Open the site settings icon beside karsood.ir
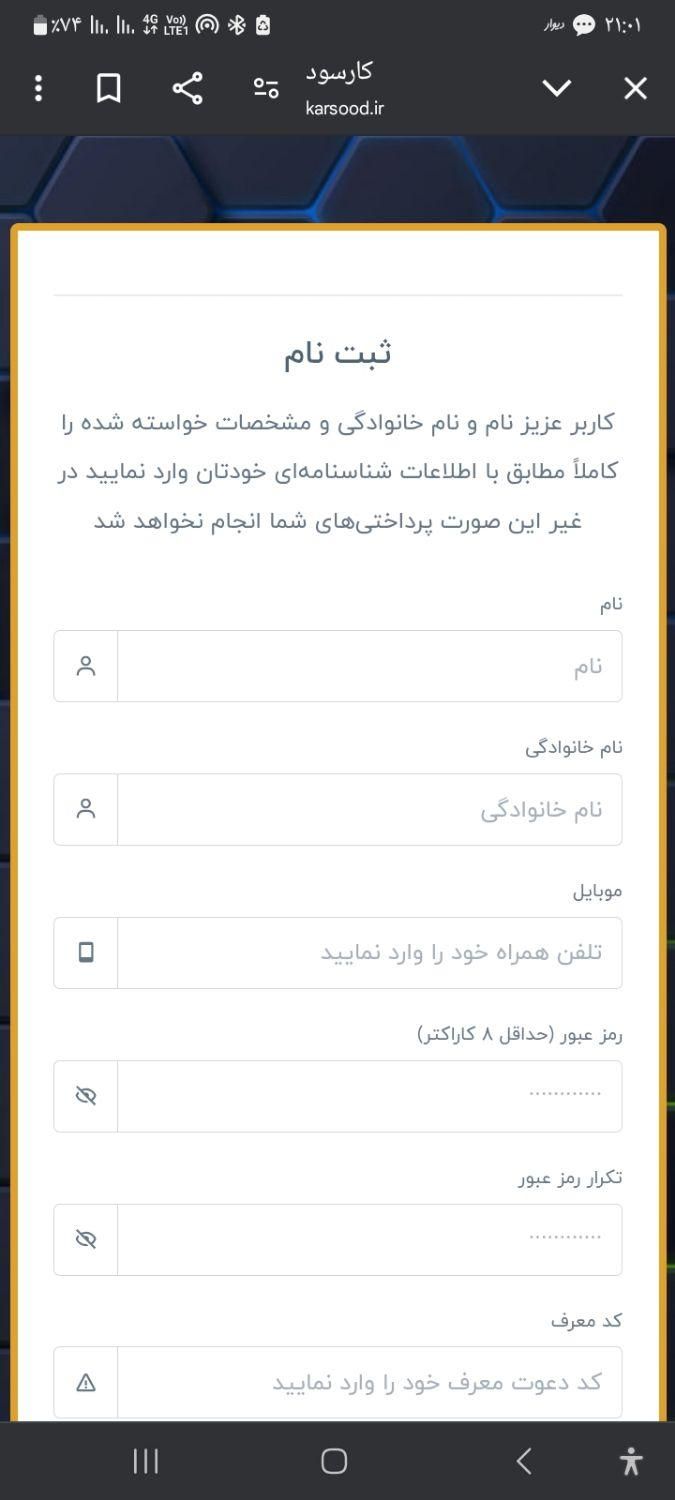Image resolution: width=675 pixels, height=1500 pixels. click(x=265, y=89)
